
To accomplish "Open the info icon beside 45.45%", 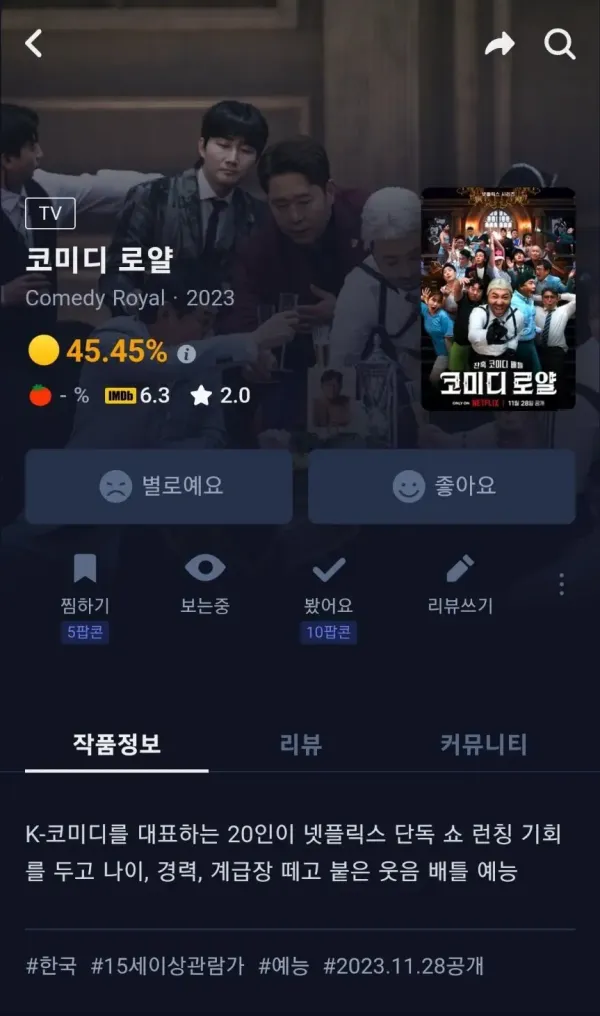I will (186, 353).
